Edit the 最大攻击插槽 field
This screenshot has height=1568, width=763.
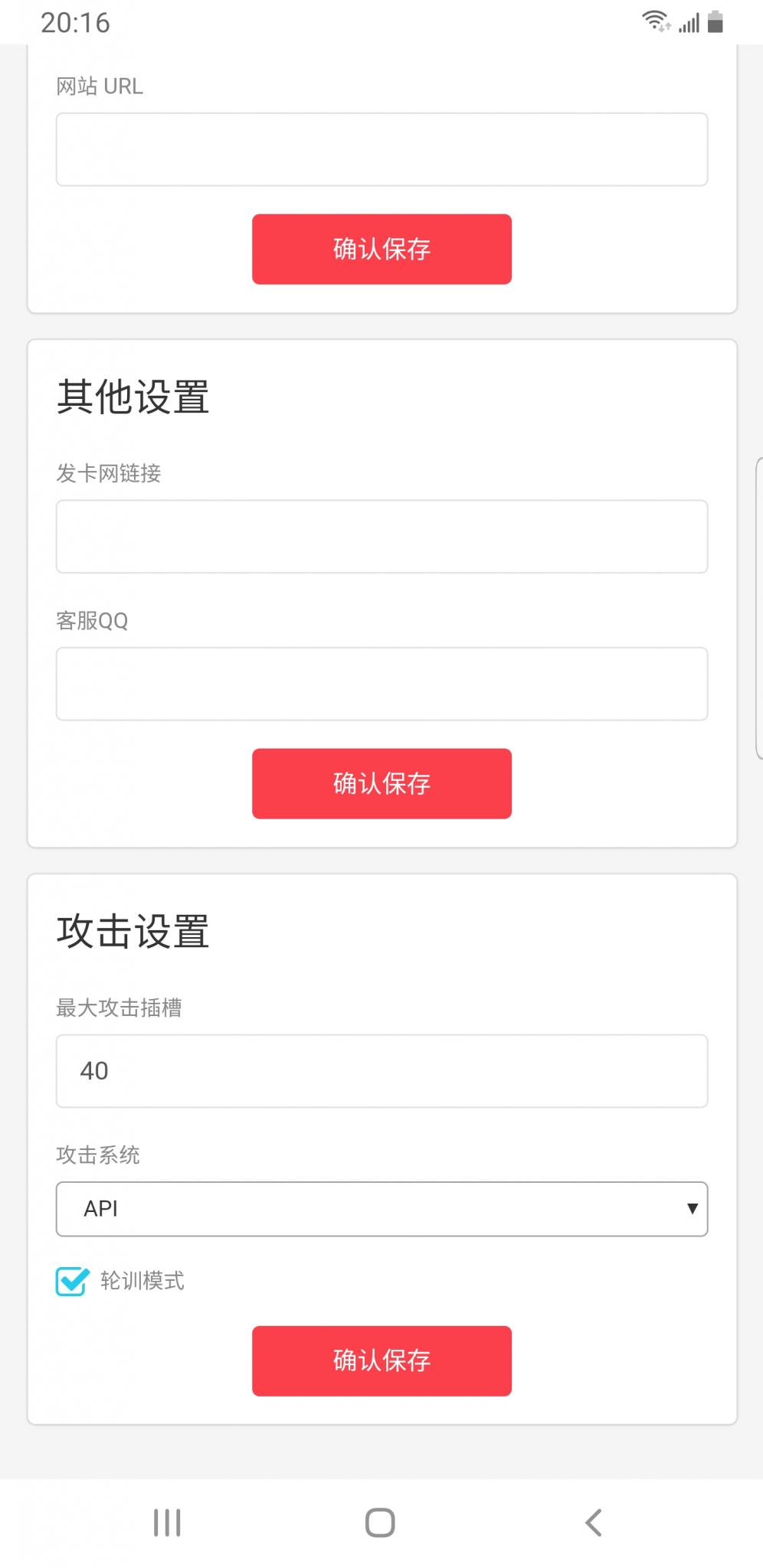pos(381,1070)
